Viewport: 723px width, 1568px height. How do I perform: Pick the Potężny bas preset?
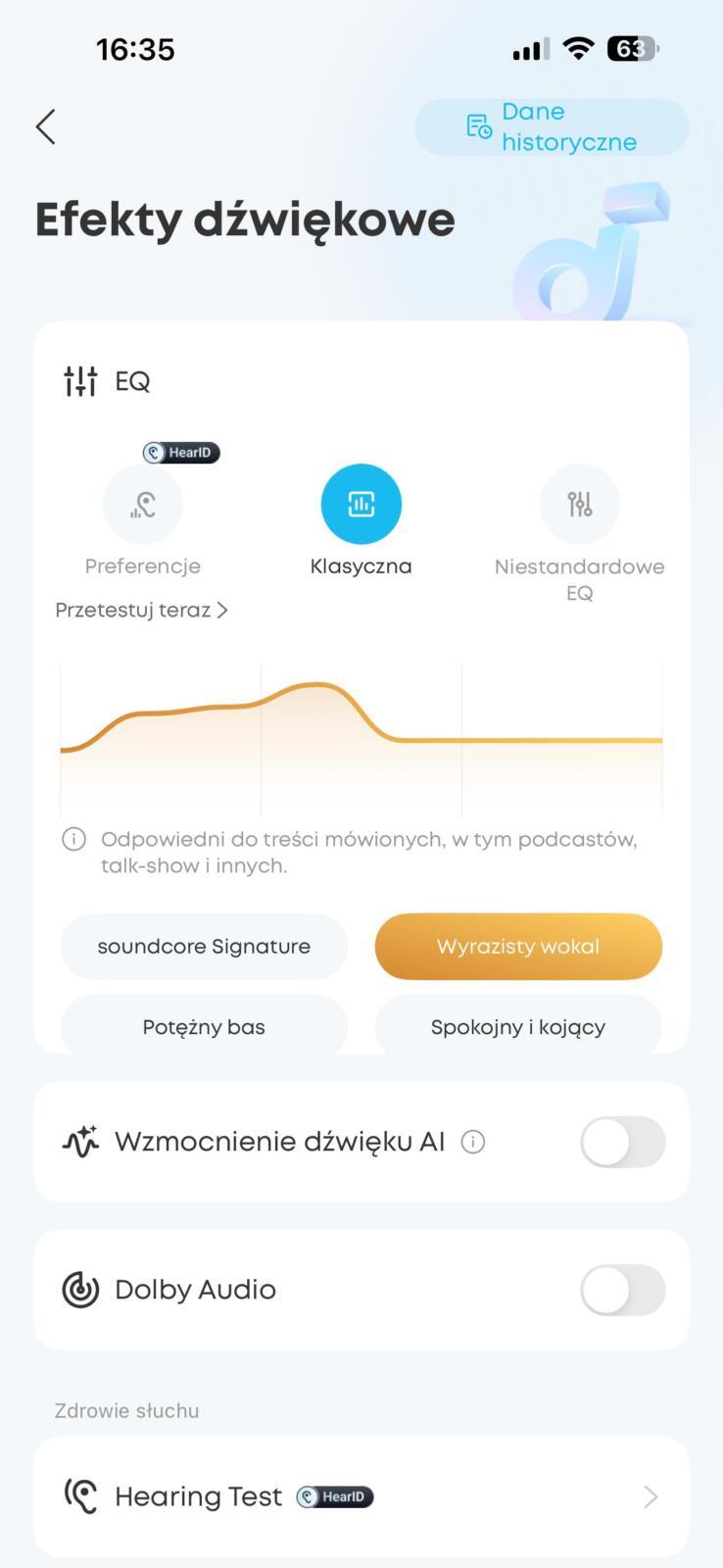click(x=204, y=1026)
